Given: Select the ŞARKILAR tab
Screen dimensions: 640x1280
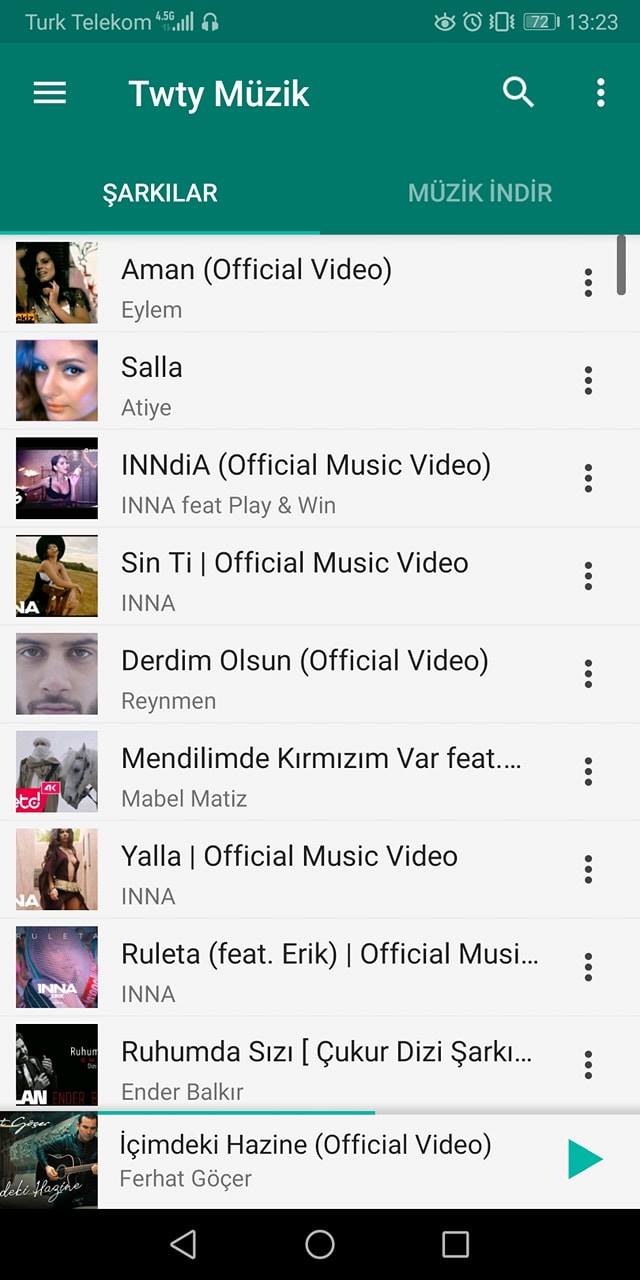Looking at the screenshot, I should pyautogui.click(x=160, y=192).
